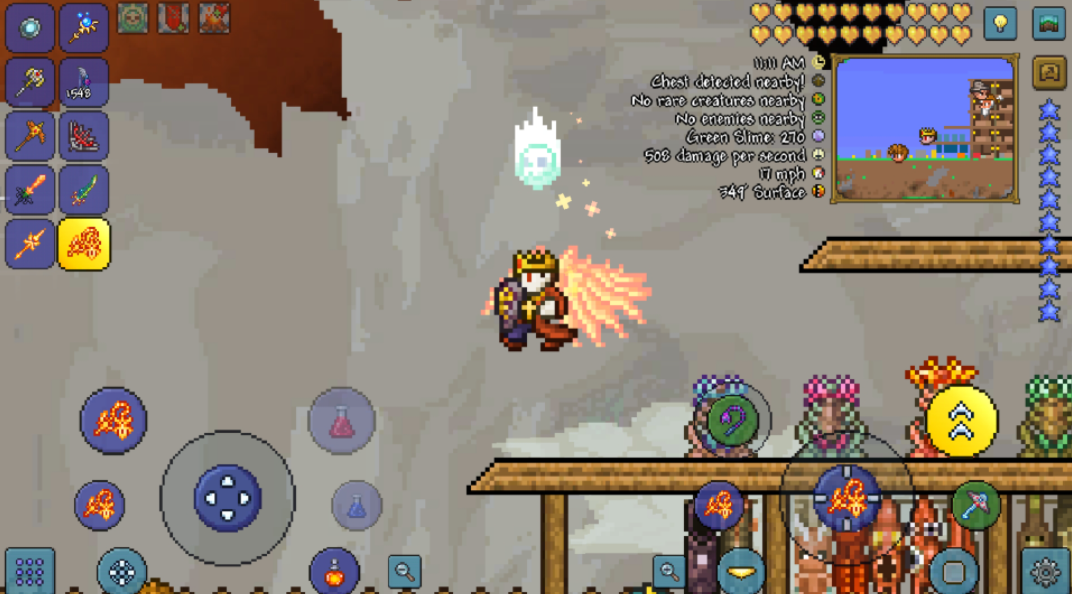Tap the minimap to expand it

925,128
